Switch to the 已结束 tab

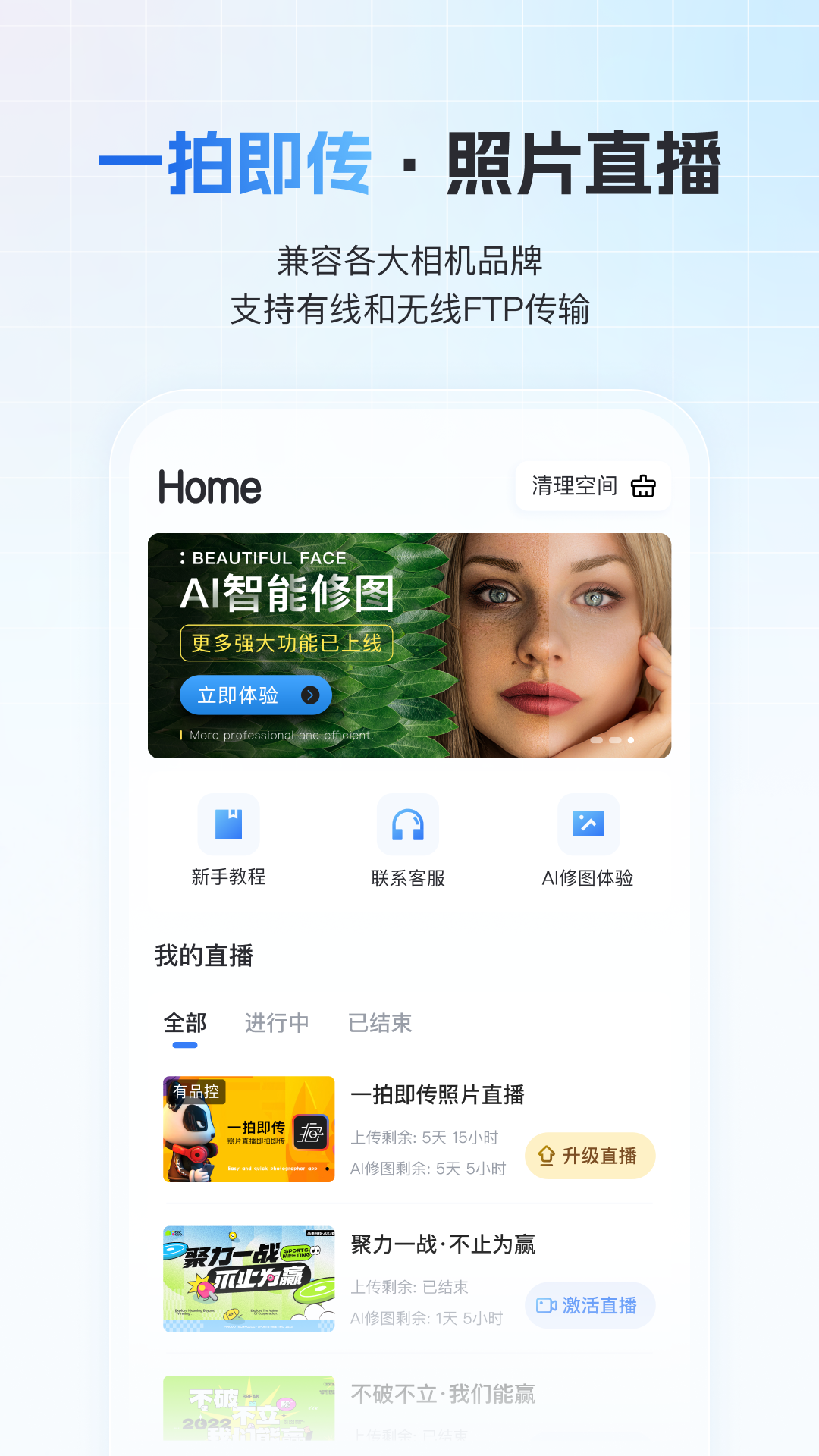[381, 1023]
